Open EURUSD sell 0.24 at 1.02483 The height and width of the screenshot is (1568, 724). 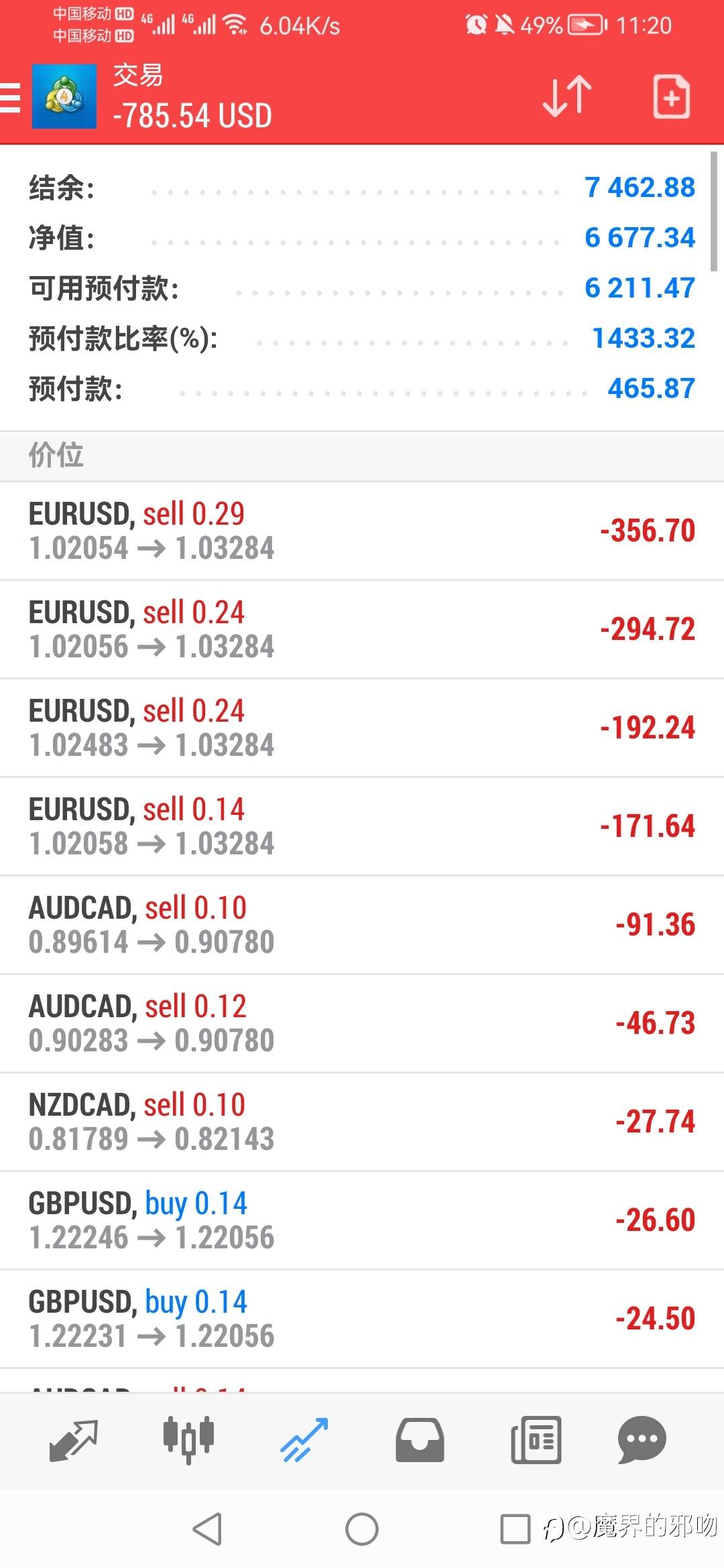tap(362, 728)
